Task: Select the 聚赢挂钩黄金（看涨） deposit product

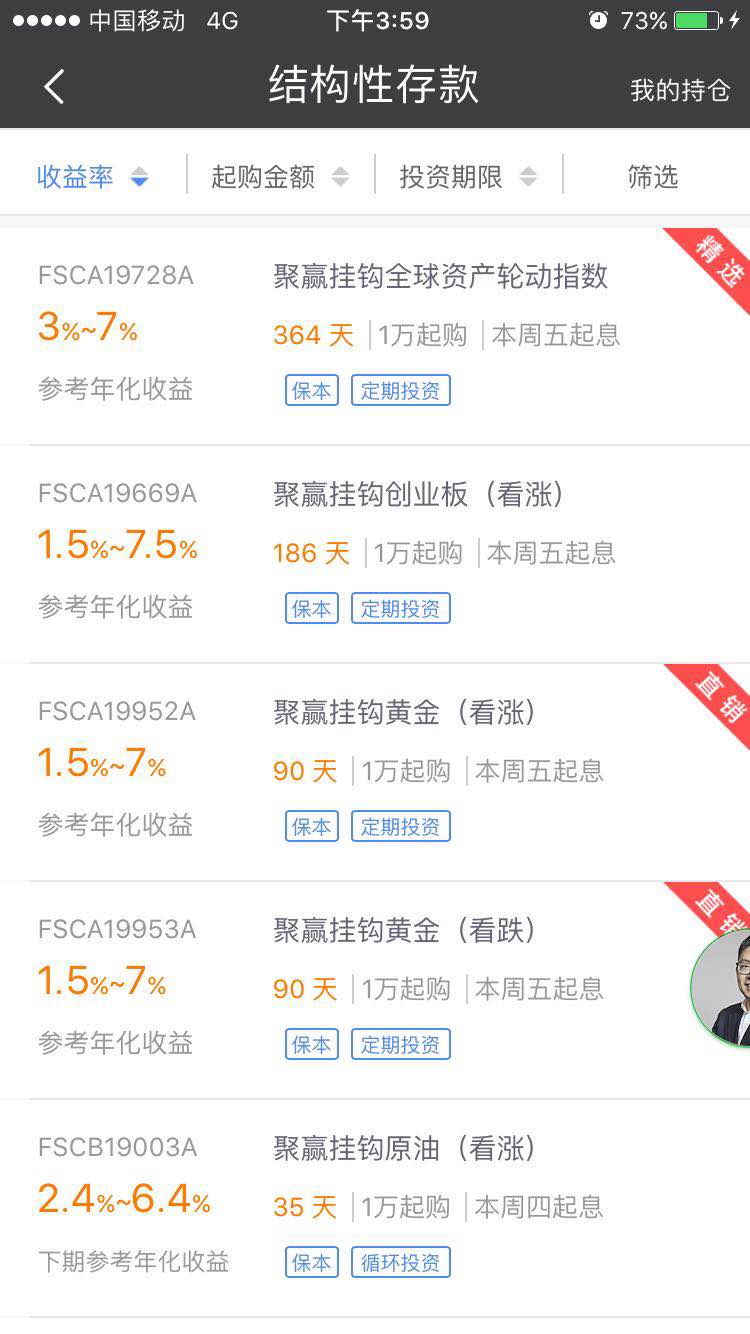Action: [x=375, y=772]
